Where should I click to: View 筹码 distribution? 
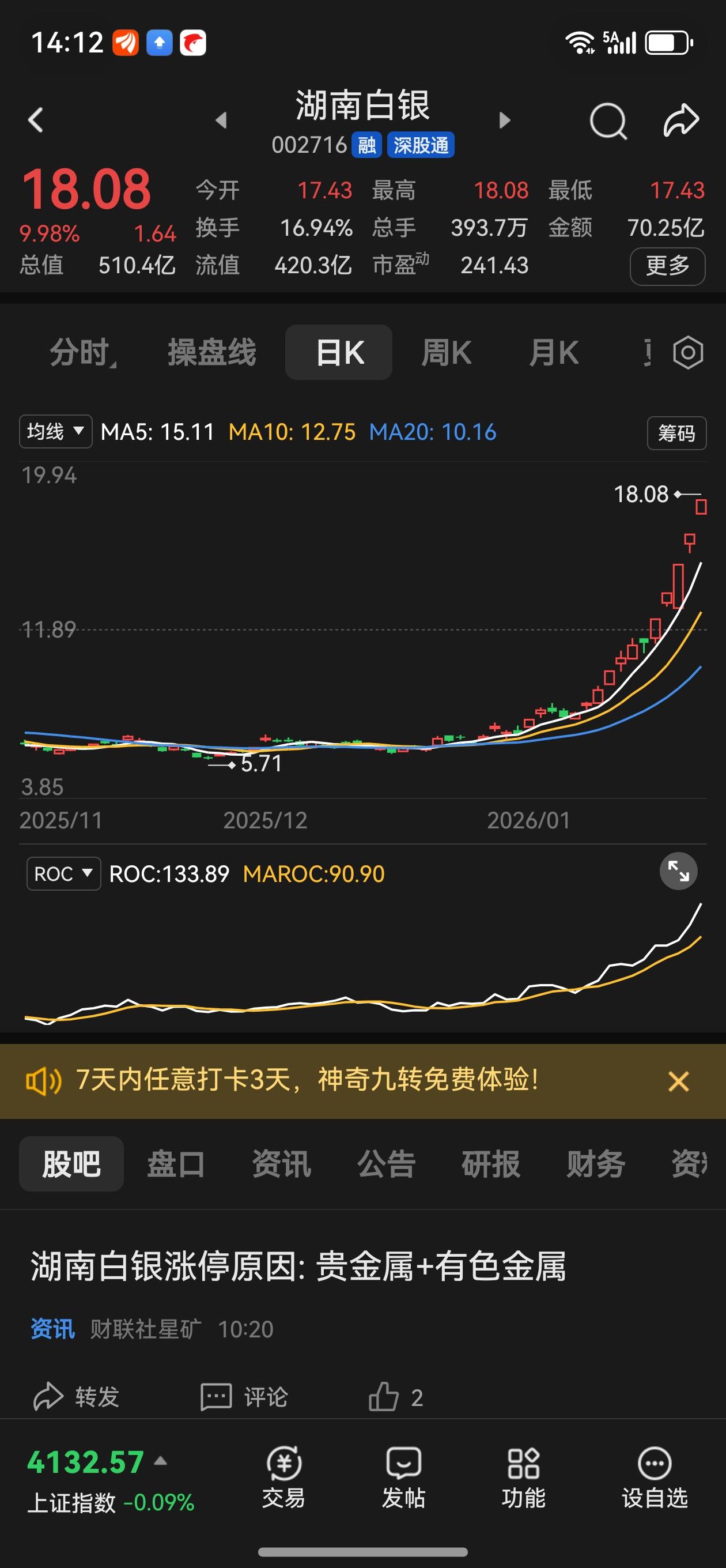[676, 433]
